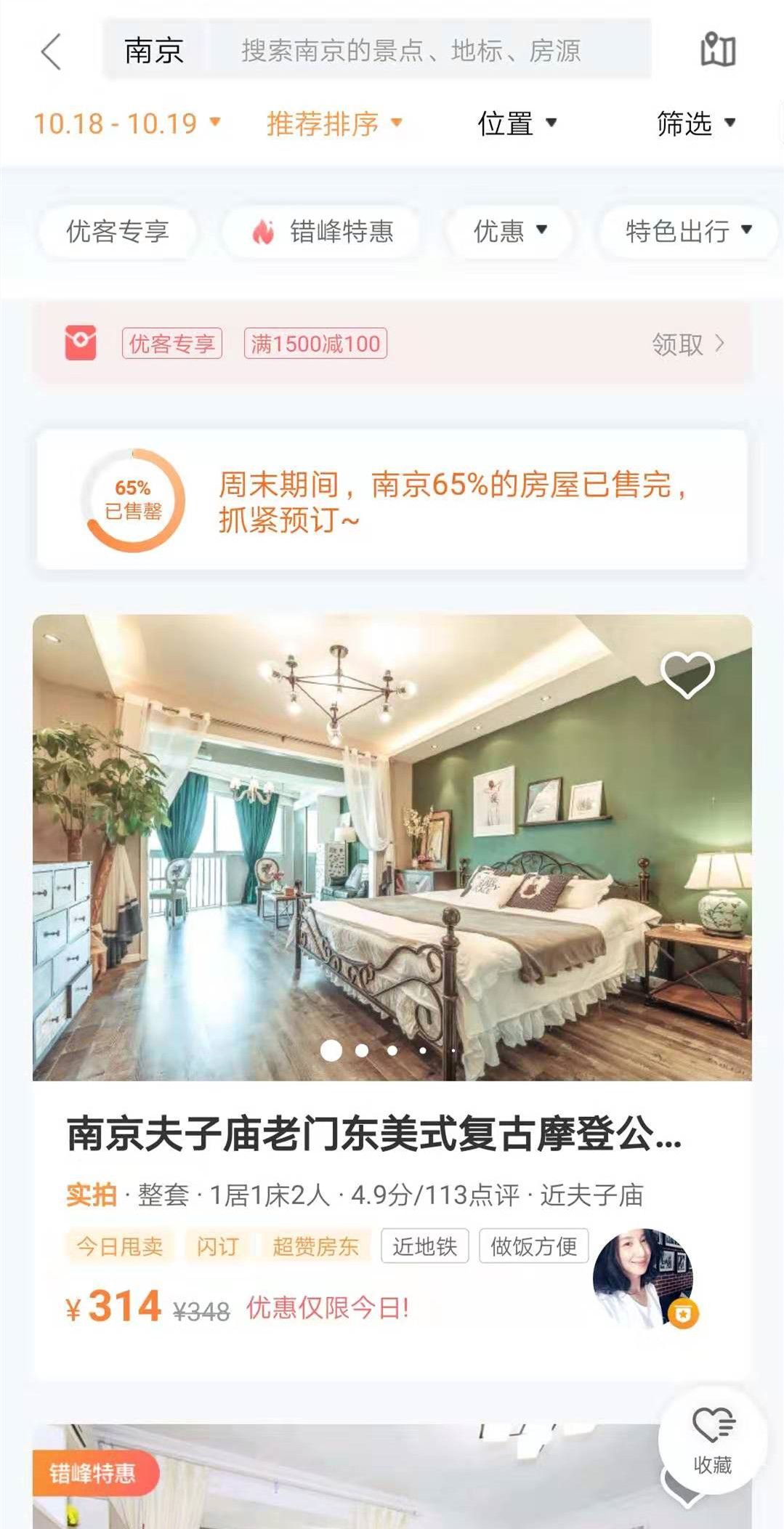Screen dimensions: 784x1529
Task: Select the 错峰特惠 chip
Action: click(x=323, y=232)
